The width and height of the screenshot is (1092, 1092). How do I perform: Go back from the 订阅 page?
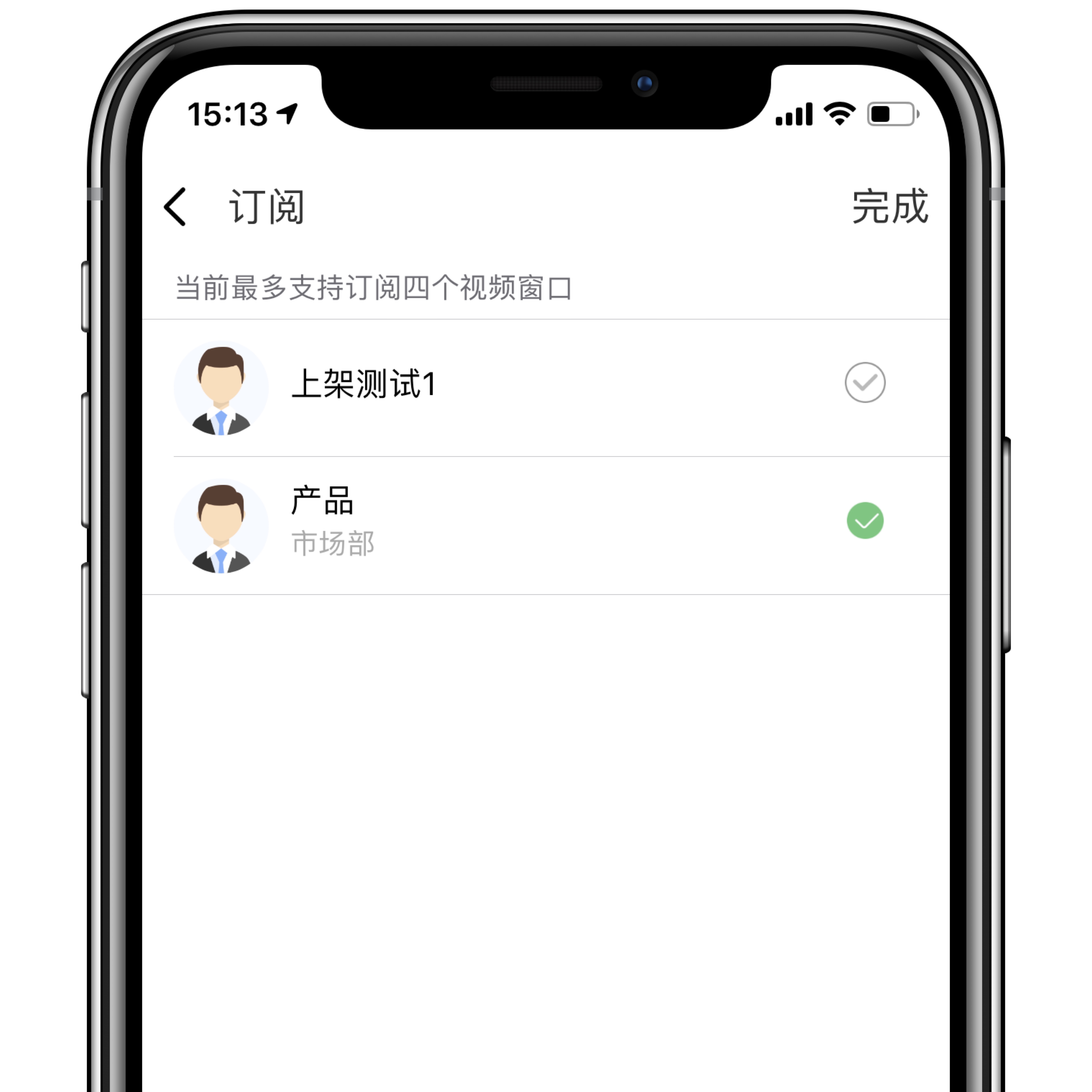point(175,207)
